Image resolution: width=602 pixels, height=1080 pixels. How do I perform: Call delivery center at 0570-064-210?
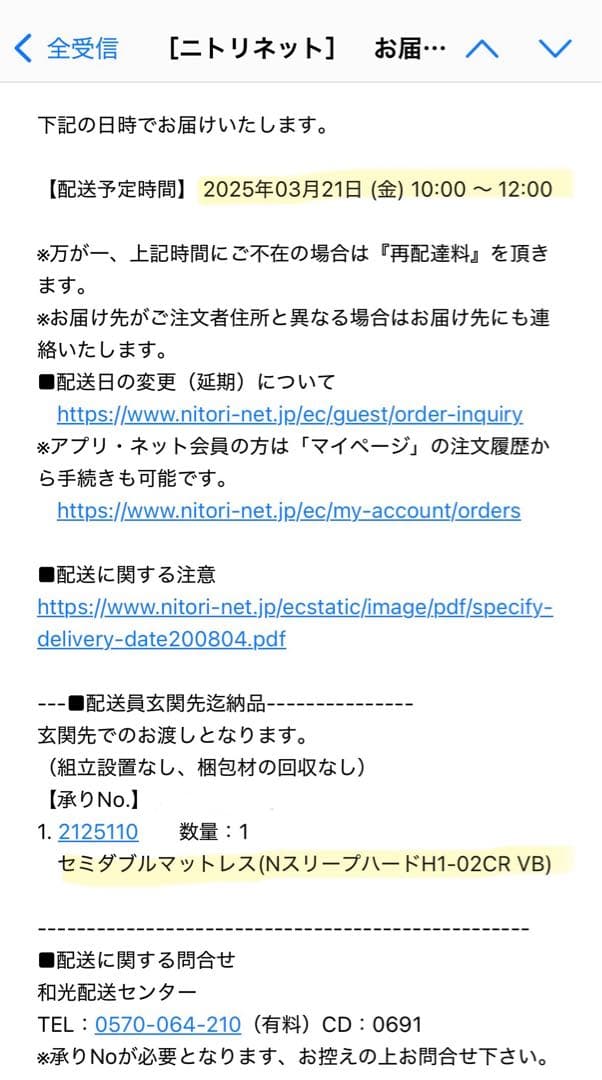(x=168, y=1024)
